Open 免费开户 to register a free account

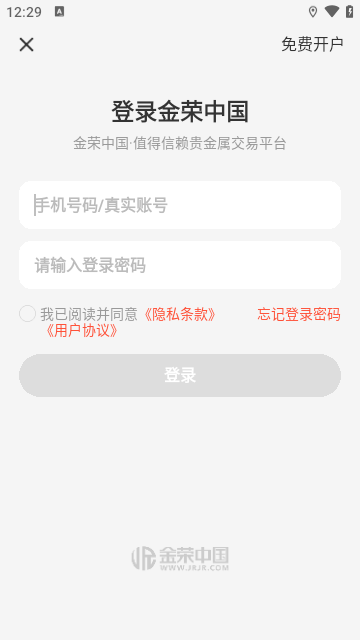312,44
